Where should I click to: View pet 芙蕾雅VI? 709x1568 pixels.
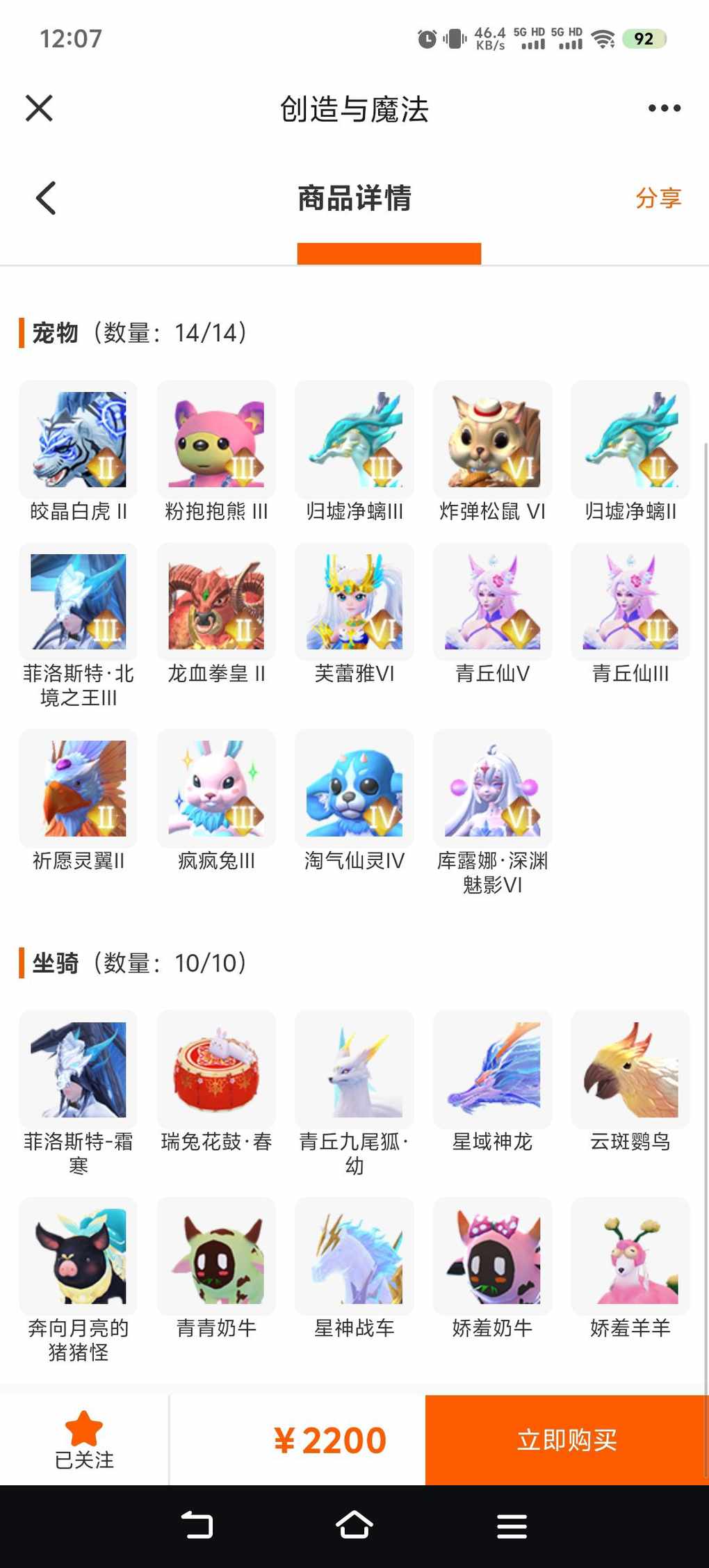[x=354, y=614]
